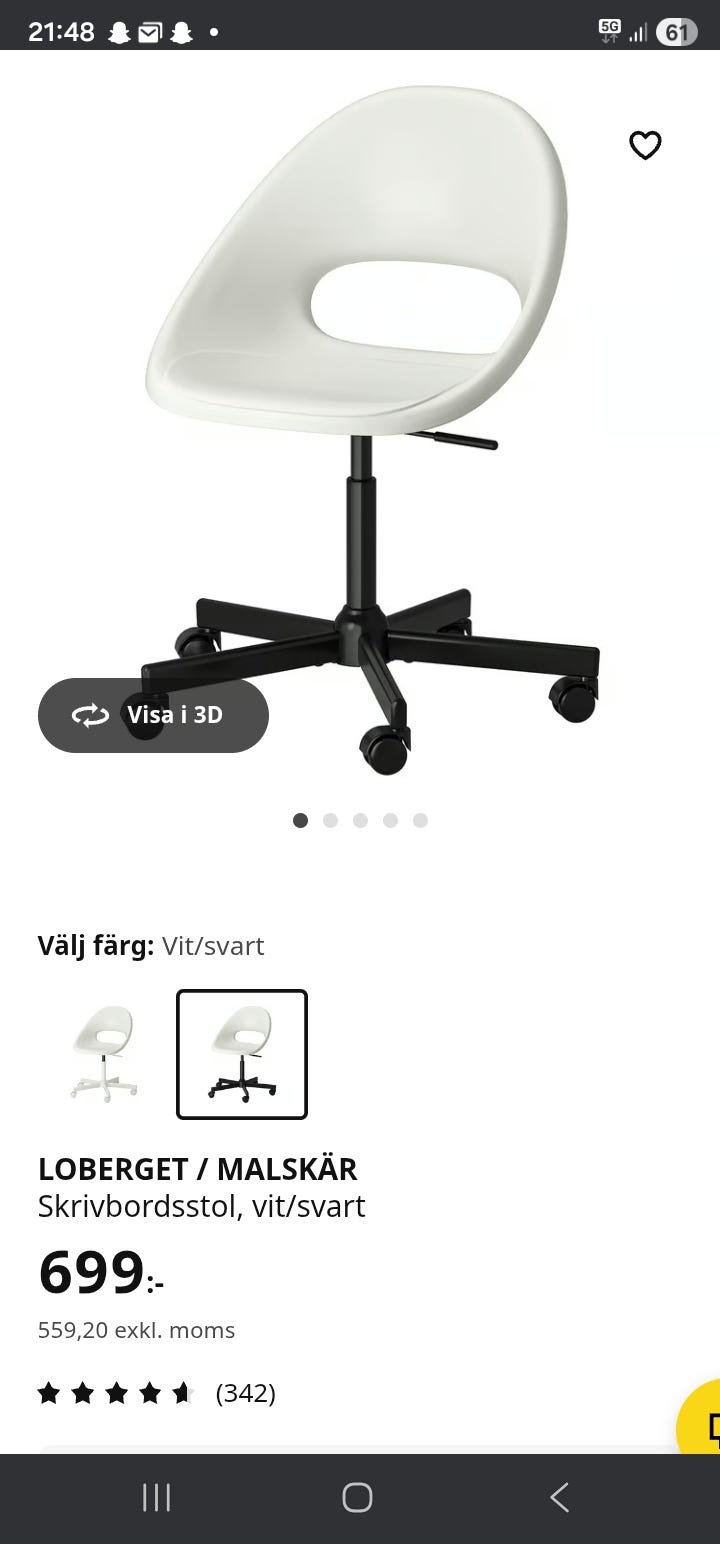Open the Visa i 3D view
This screenshot has width=720, height=1544.
coord(152,714)
